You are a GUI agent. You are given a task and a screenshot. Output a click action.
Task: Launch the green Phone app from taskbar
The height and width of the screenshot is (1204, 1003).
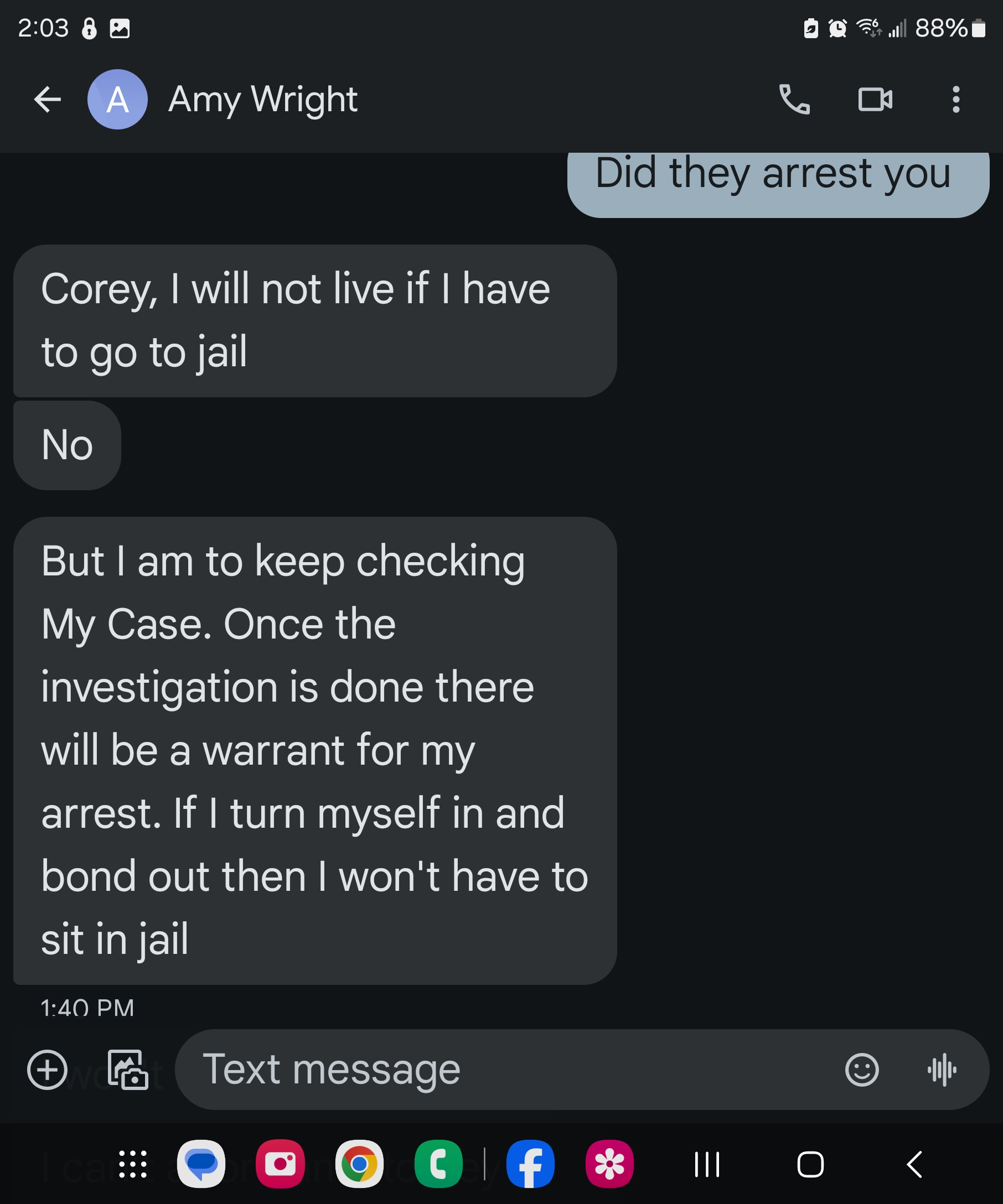coord(439,1165)
